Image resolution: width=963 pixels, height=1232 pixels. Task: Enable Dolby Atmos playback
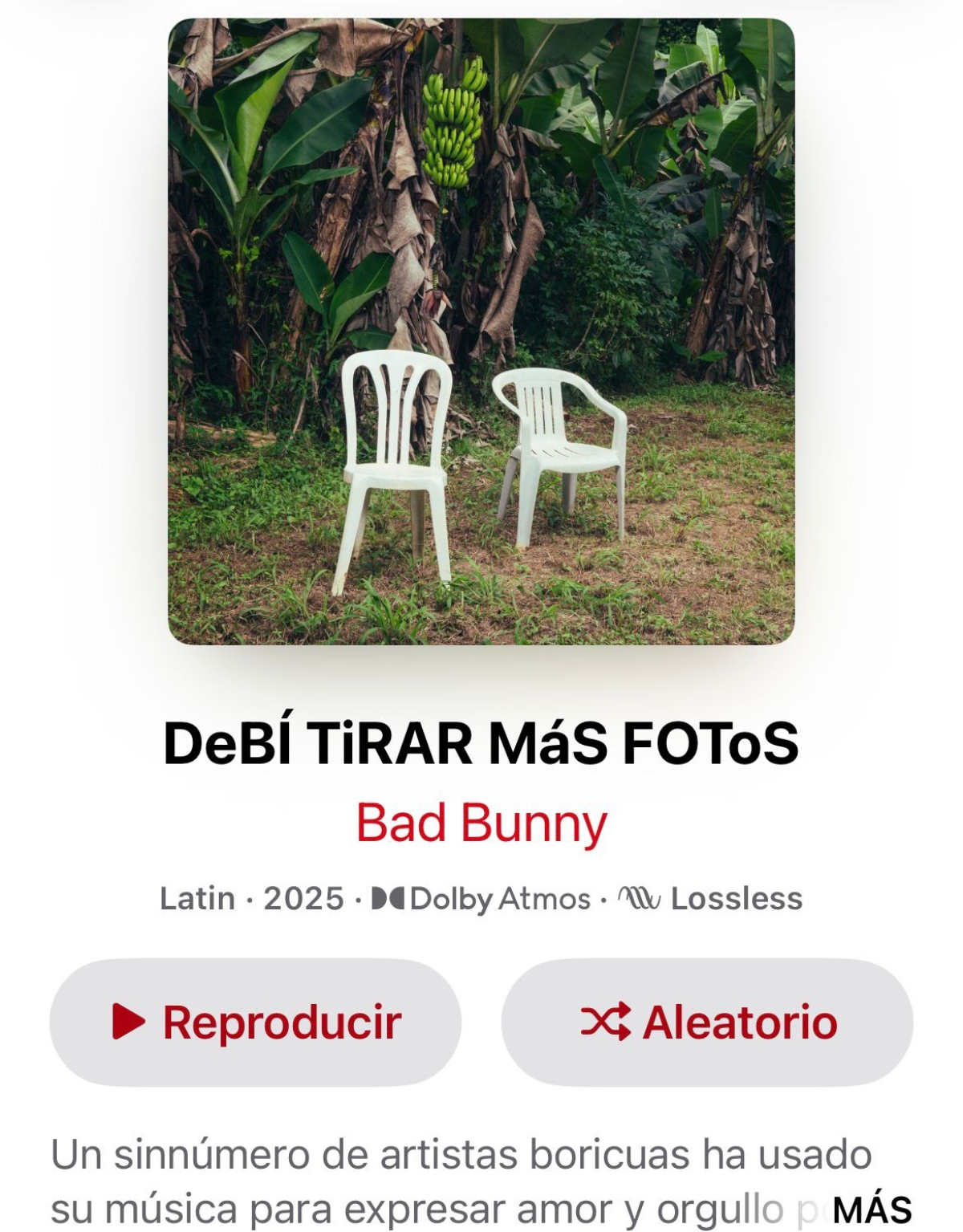click(481, 901)
